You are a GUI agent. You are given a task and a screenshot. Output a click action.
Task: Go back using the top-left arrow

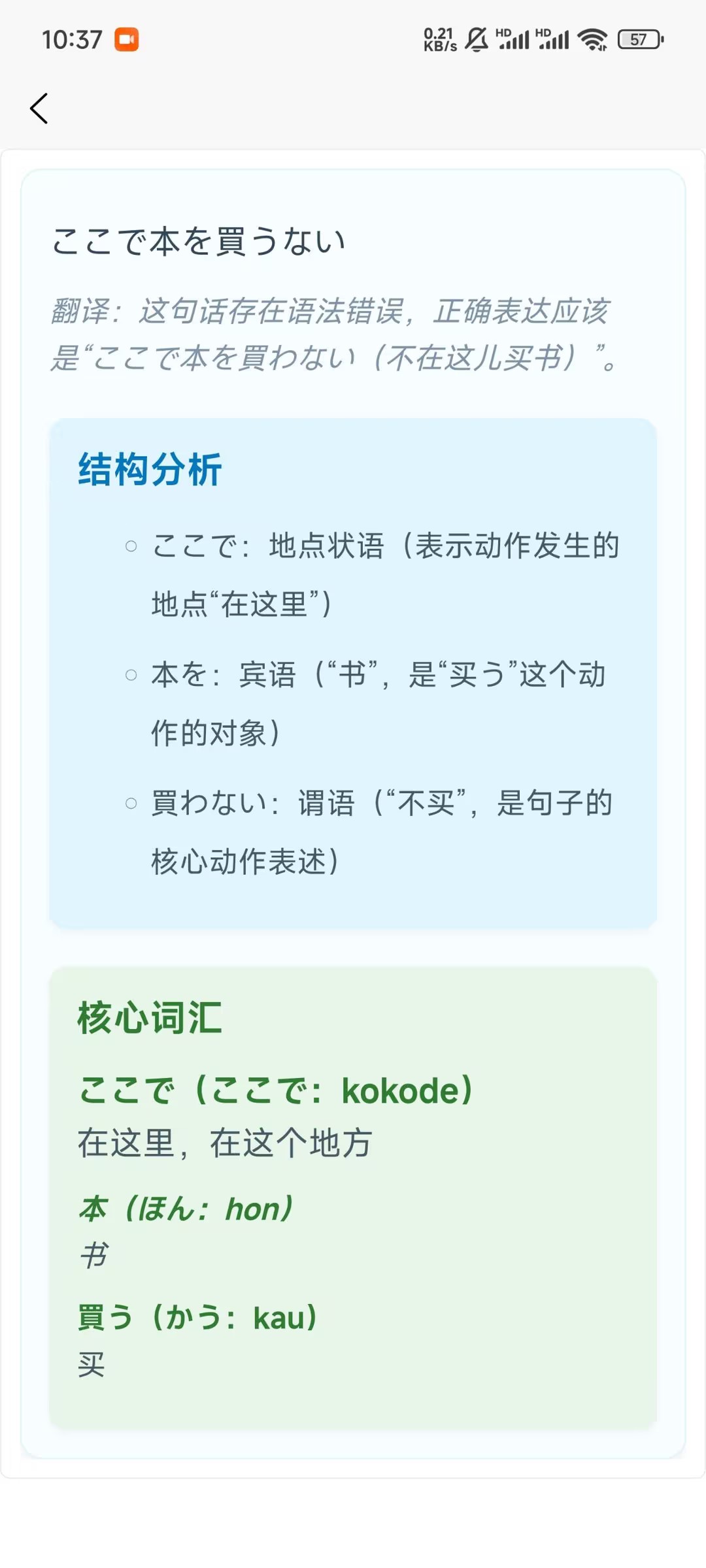[39, 108]
